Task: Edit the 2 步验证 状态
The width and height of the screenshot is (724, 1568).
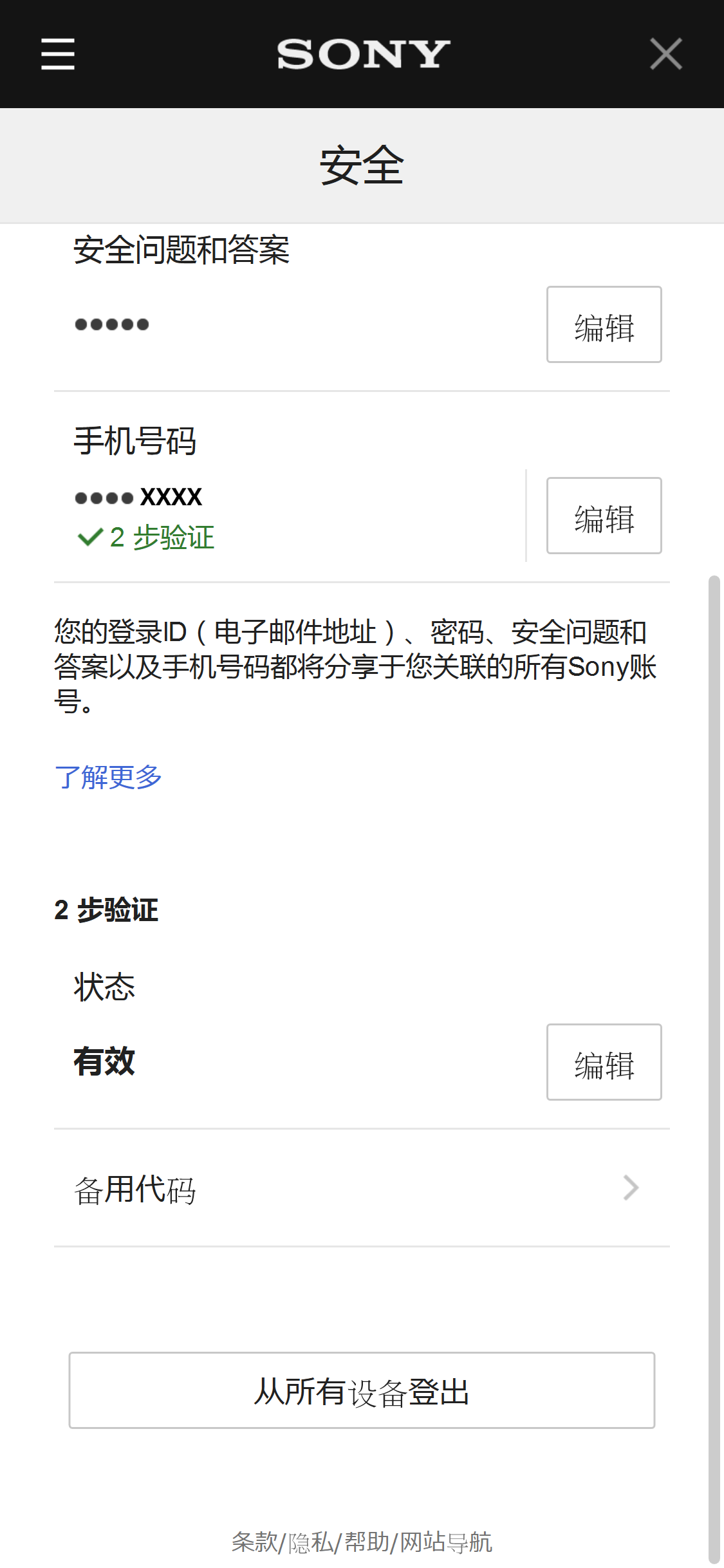Action: click(x=604, y=1062)
